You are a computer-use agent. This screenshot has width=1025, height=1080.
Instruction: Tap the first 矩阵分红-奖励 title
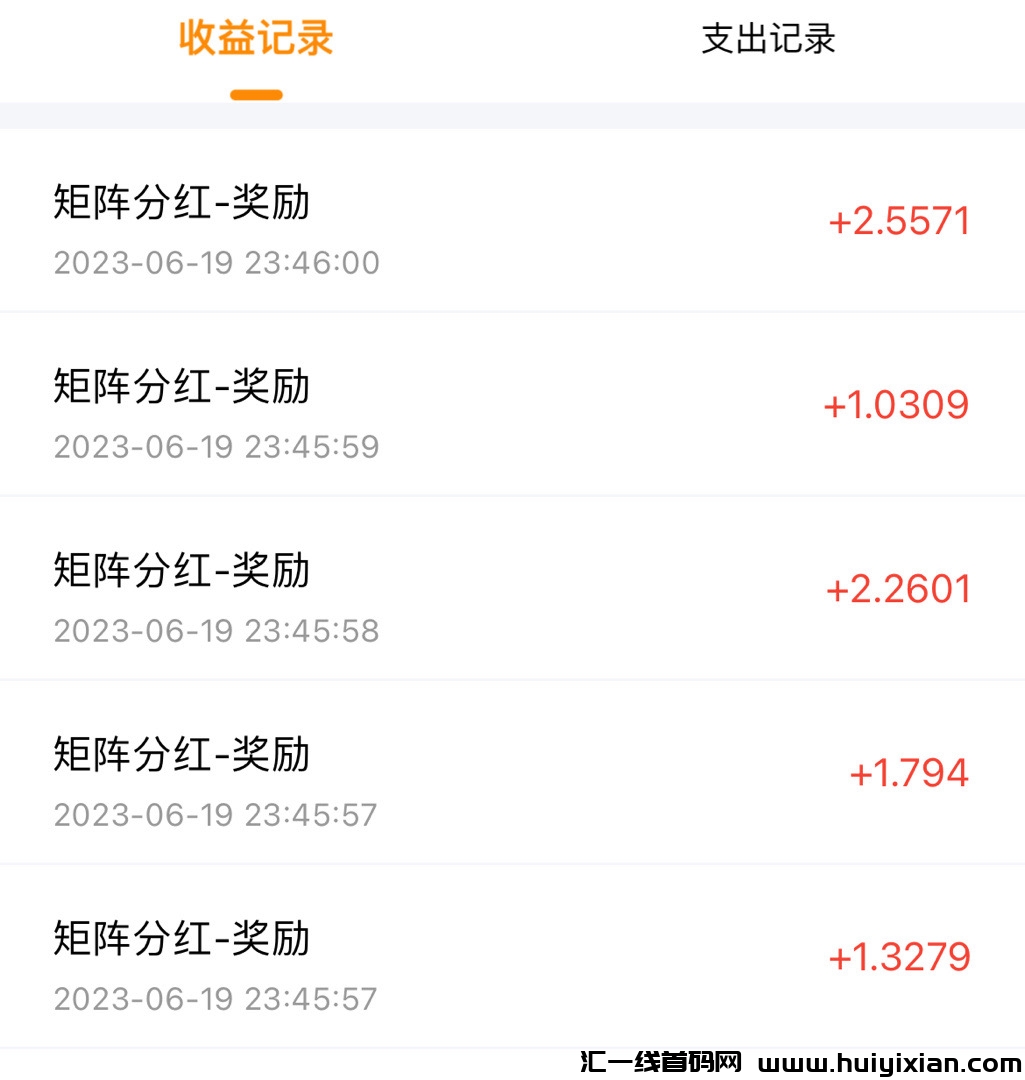[182, 202]
